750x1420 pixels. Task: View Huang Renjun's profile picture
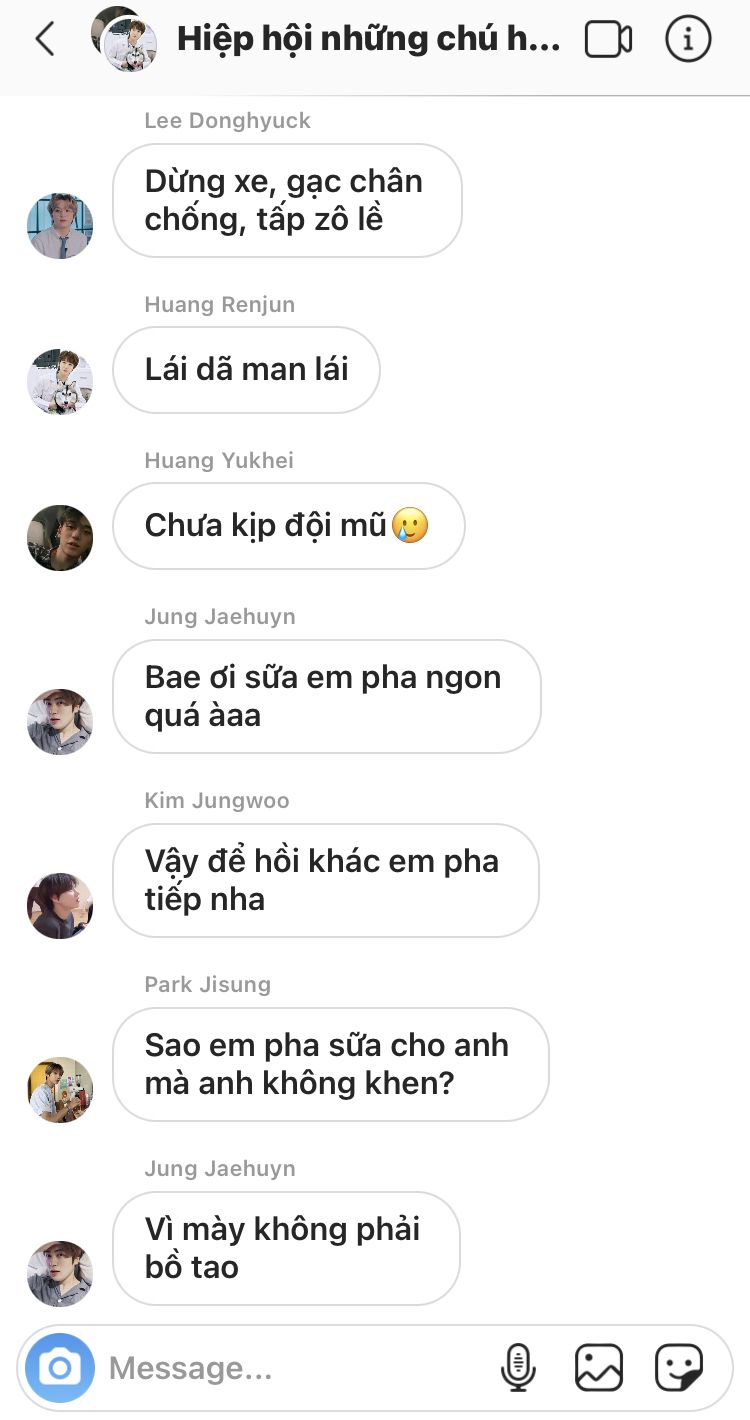point(60,382)
